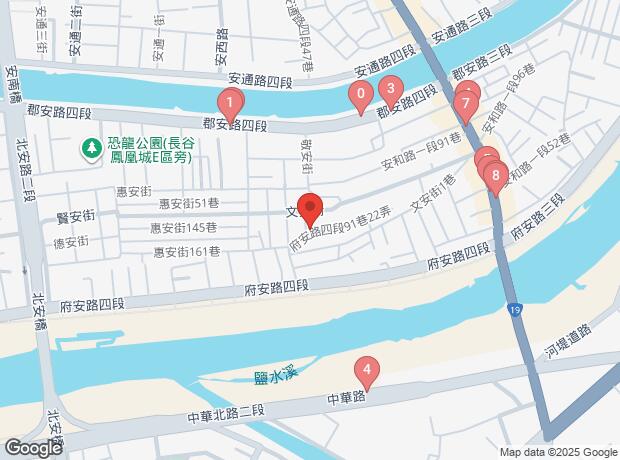This screenshot has width=620, height=460.
Task: Select pin number 7
Action: click(466, 107)
